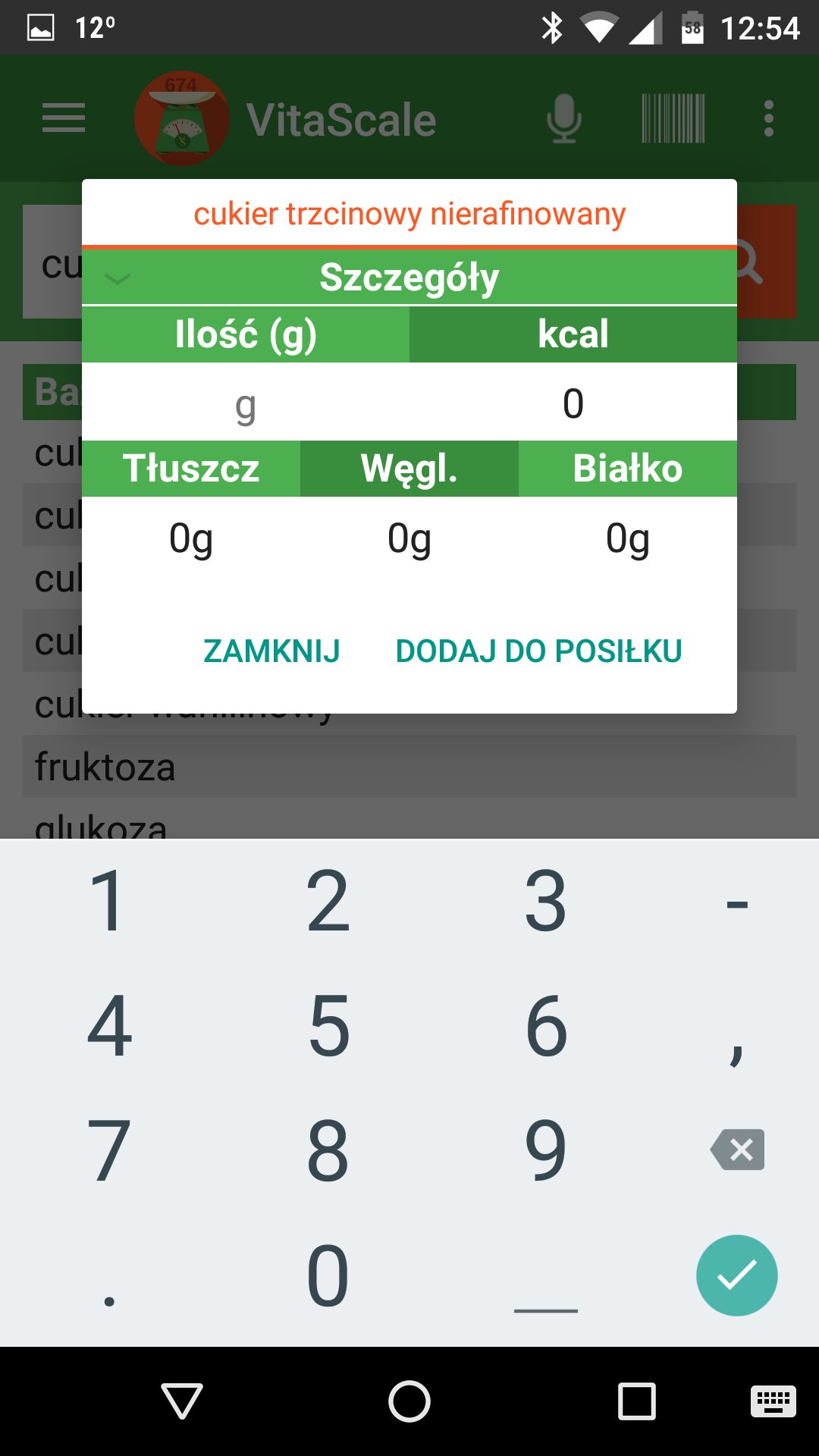Viewport: 819px width, 1456px height.
Task: Enter the comma key on the keypad
Action: (x=736, y=1025)
